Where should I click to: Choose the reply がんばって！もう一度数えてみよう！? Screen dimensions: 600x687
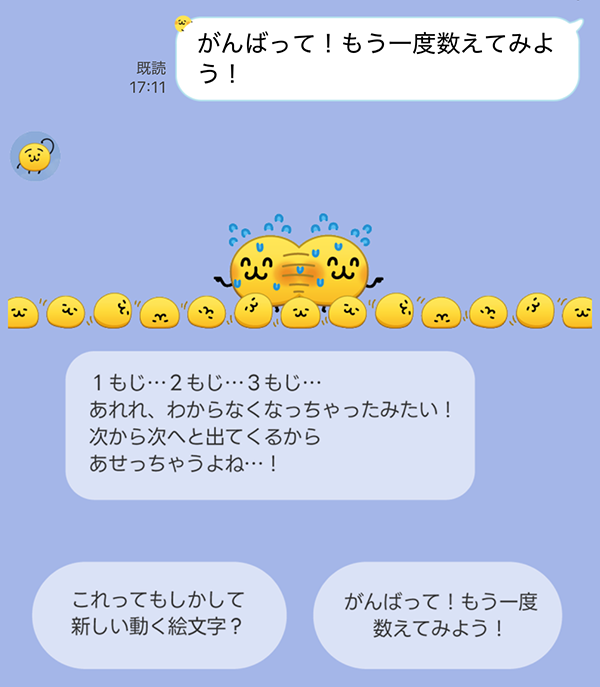point(437,615)
